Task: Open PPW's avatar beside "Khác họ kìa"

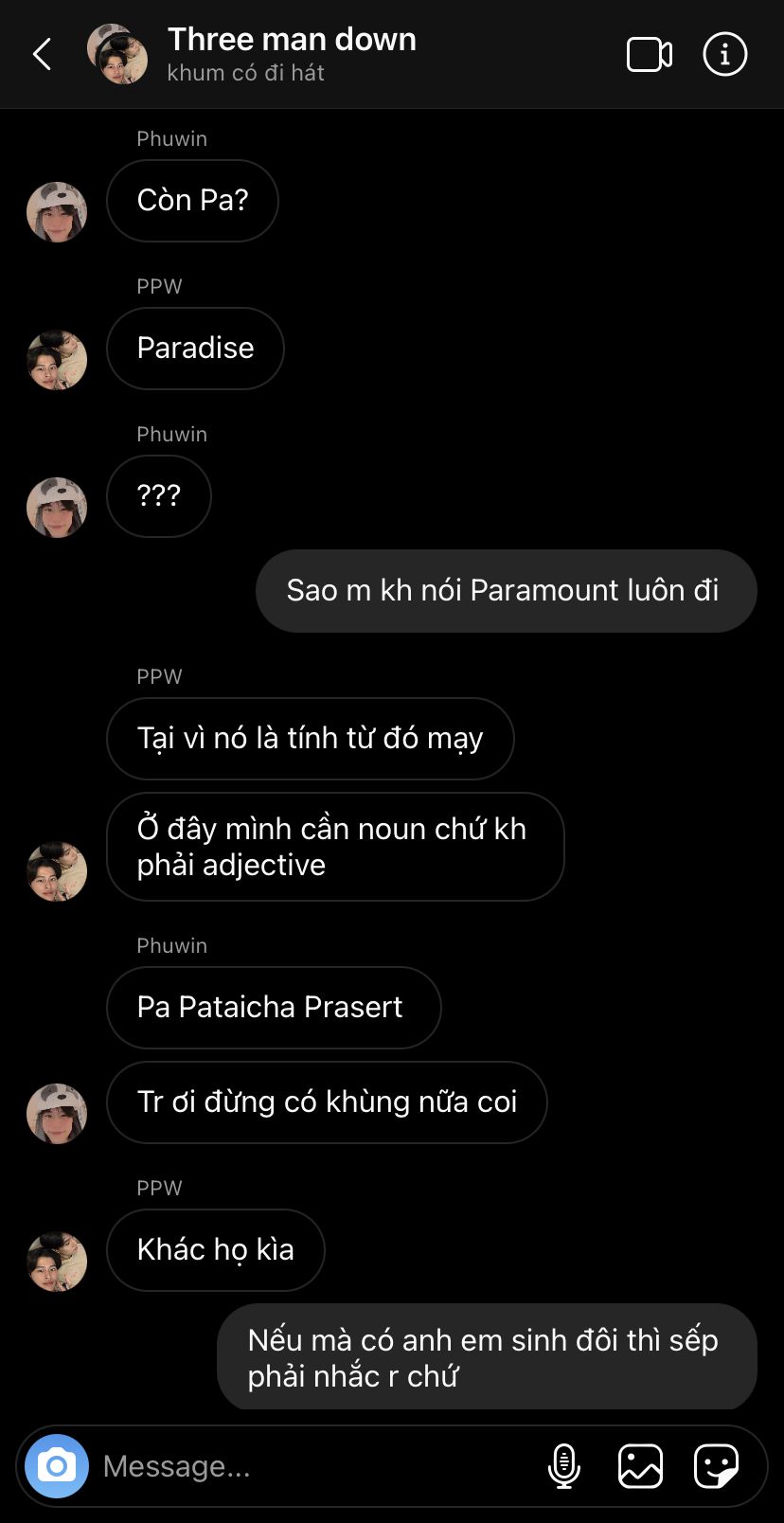Action: 57,1262
